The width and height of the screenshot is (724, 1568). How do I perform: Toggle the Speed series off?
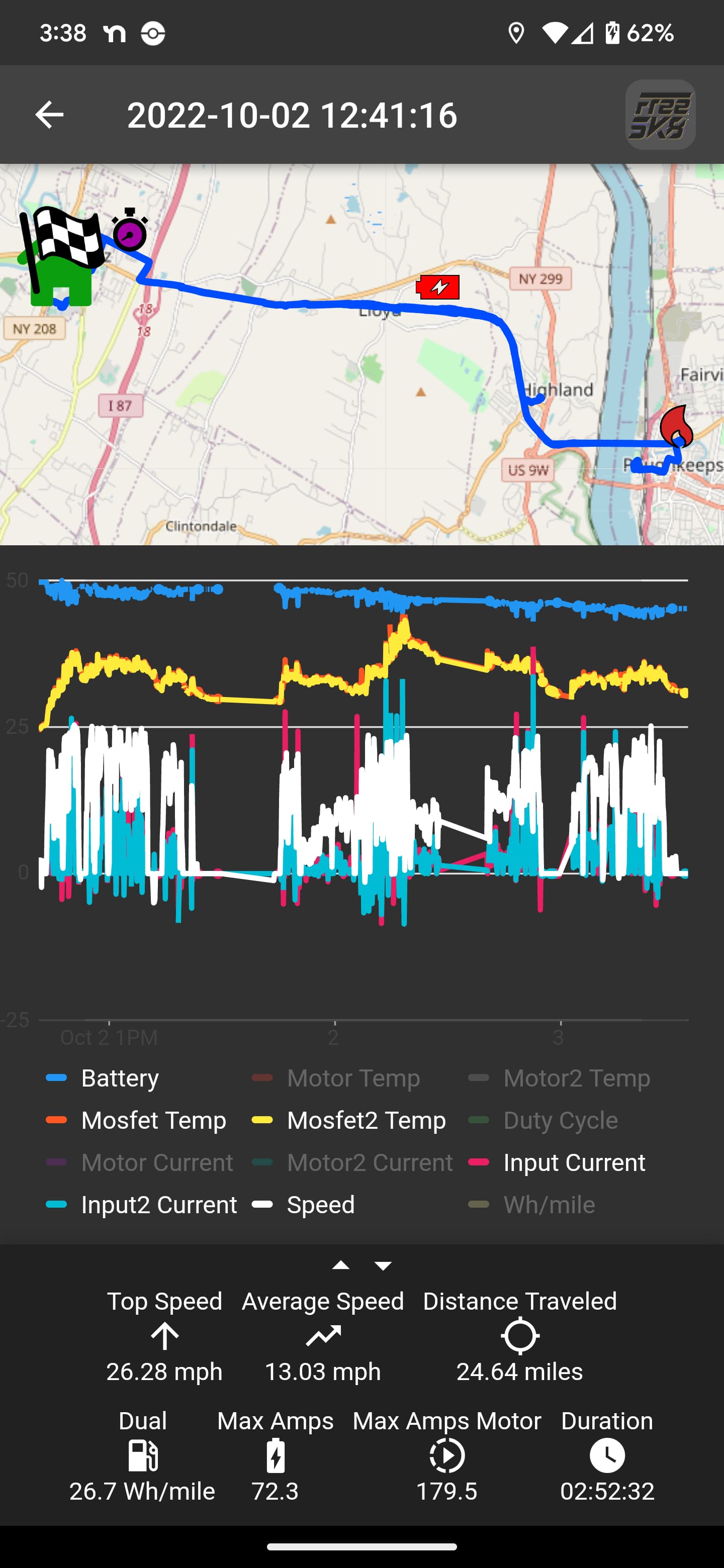click(303, 1205)
